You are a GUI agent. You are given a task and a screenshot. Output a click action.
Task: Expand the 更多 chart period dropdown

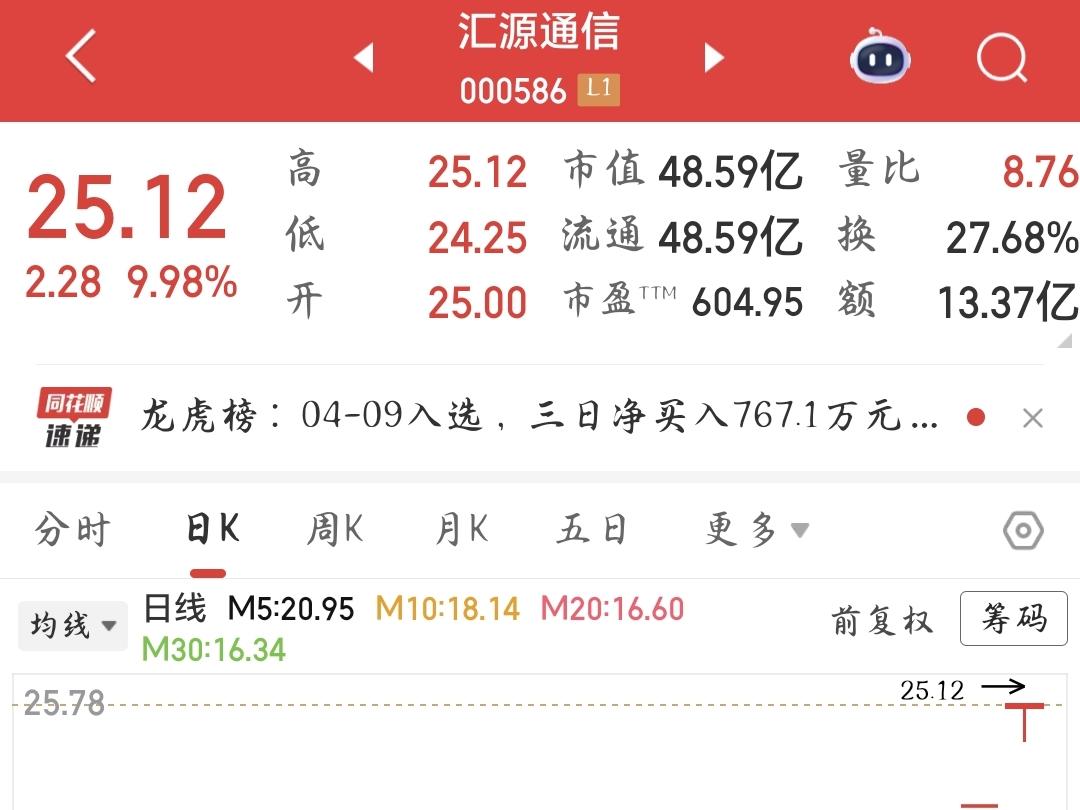tap(756, 529)
